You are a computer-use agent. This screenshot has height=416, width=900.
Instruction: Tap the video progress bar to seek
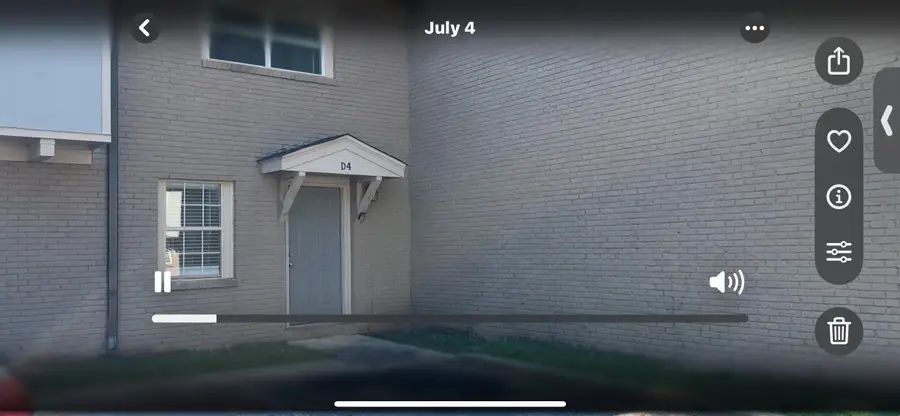pyautogui.click(x=450, y=318)
